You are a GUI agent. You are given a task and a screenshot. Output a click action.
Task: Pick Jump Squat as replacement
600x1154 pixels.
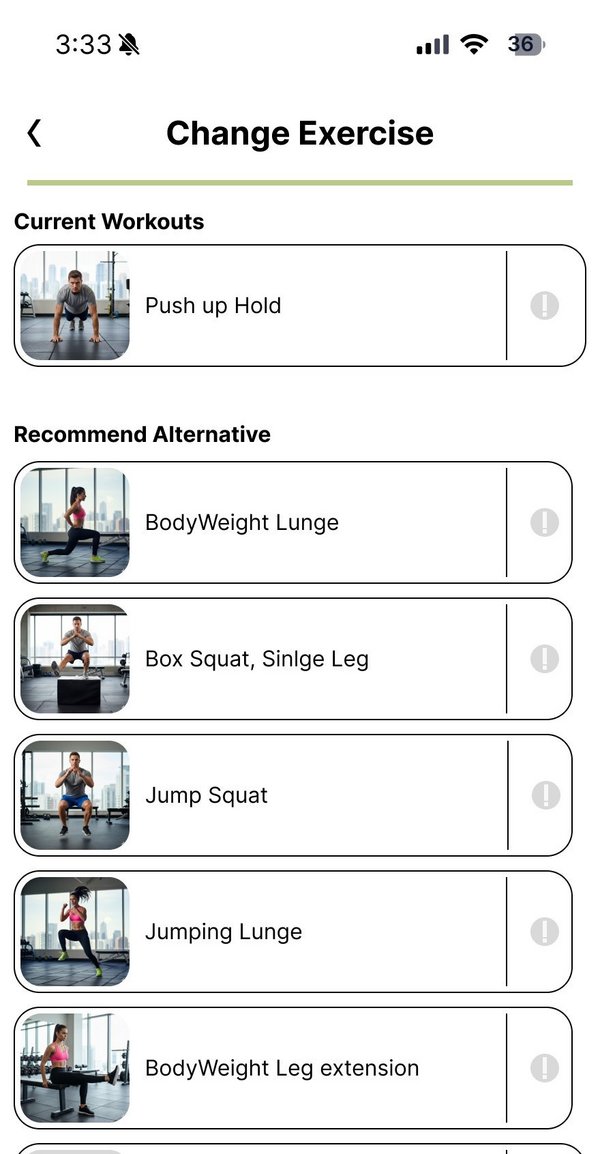pyautogui.click(x=260, y=796)
